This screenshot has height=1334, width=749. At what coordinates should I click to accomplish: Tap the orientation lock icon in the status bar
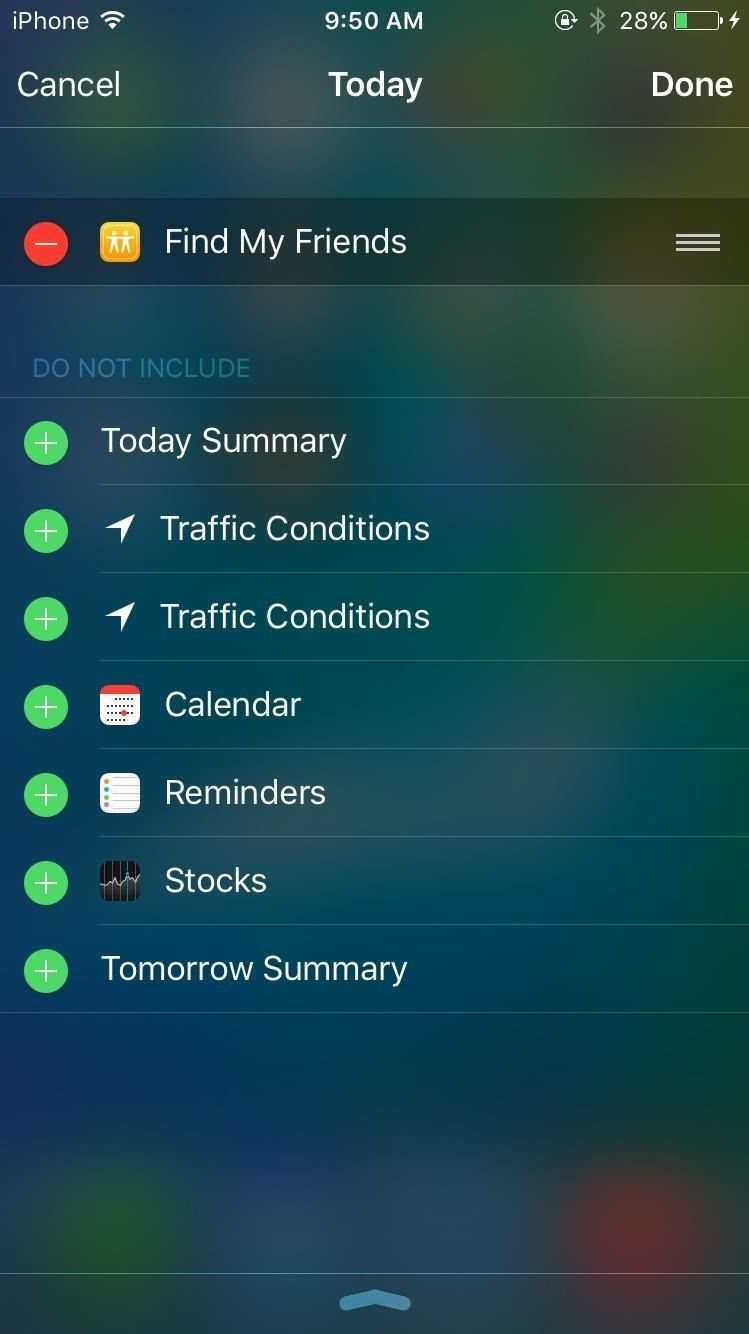pyautogui.click(x=564, y=19)
